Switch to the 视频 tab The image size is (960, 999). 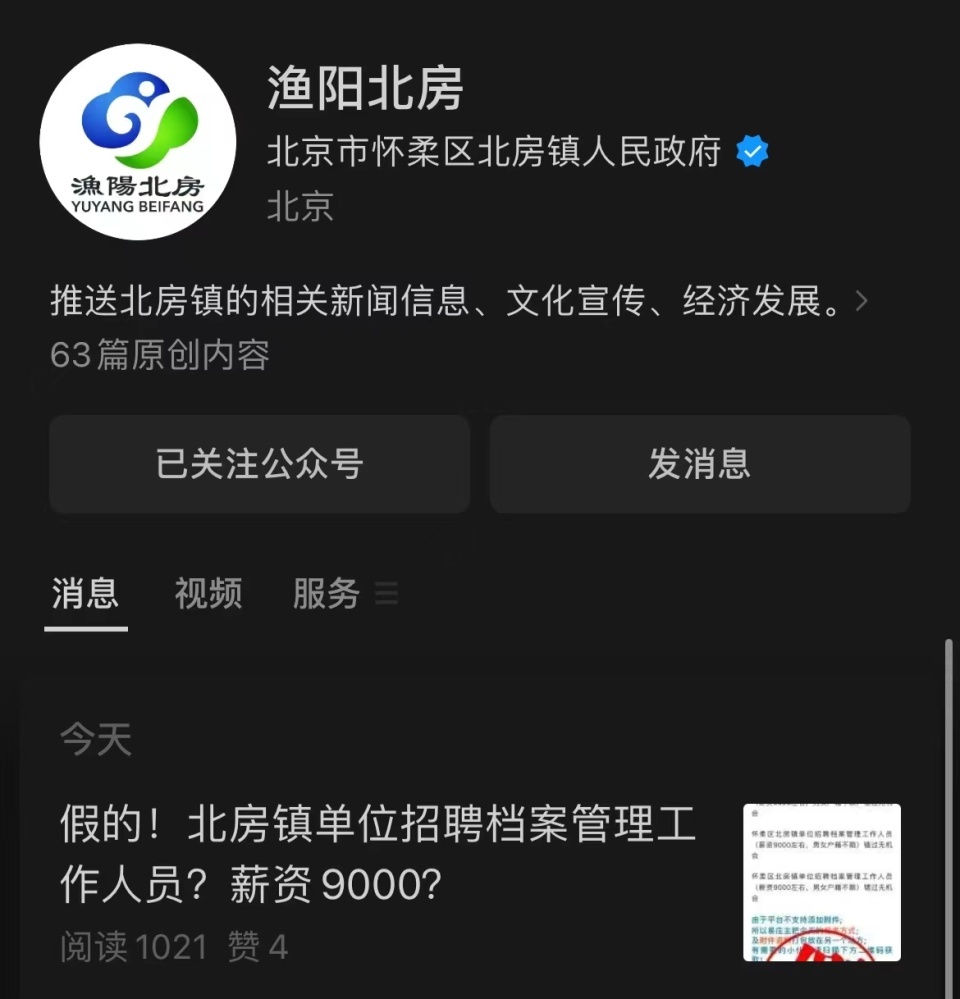coord(207,593)
